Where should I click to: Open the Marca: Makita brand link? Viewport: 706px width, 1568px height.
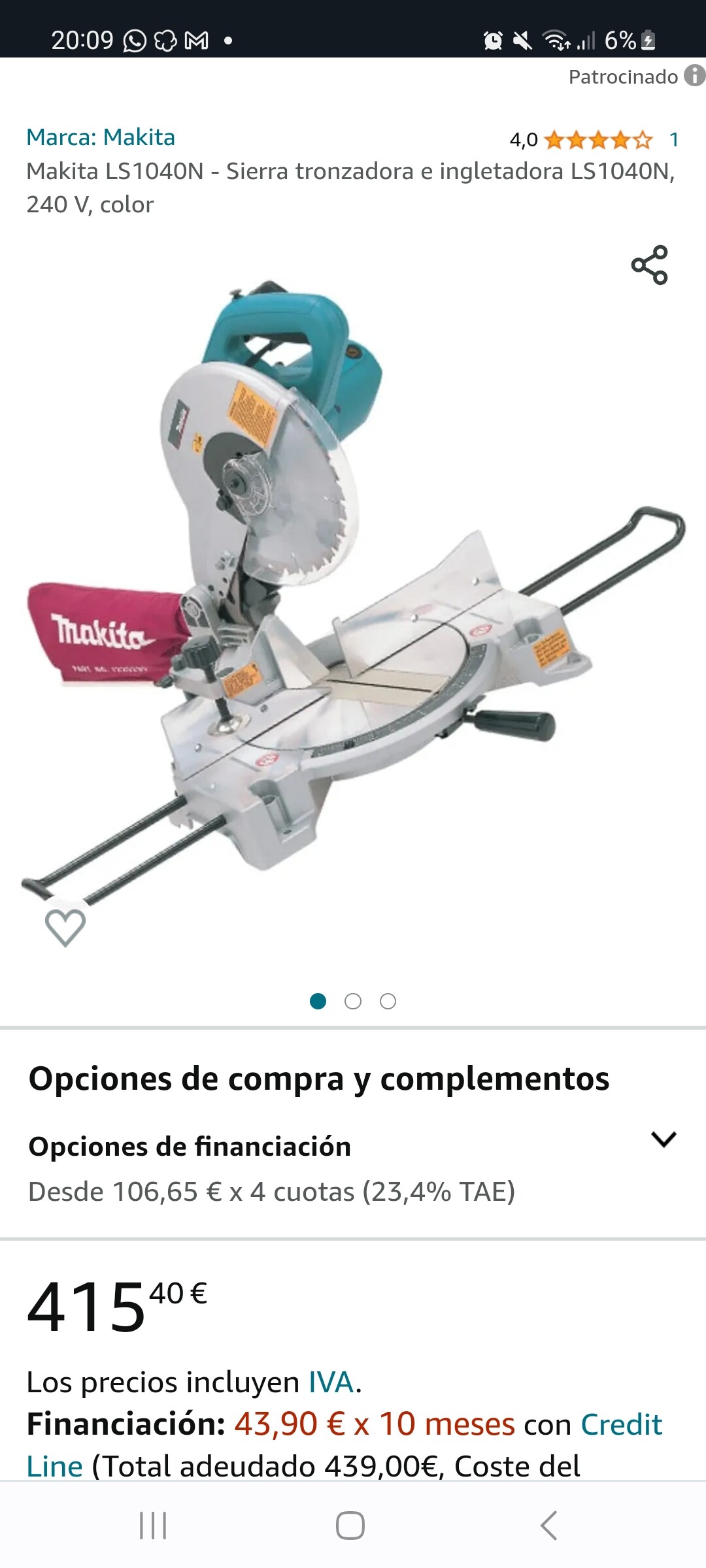tap(101, 137)
